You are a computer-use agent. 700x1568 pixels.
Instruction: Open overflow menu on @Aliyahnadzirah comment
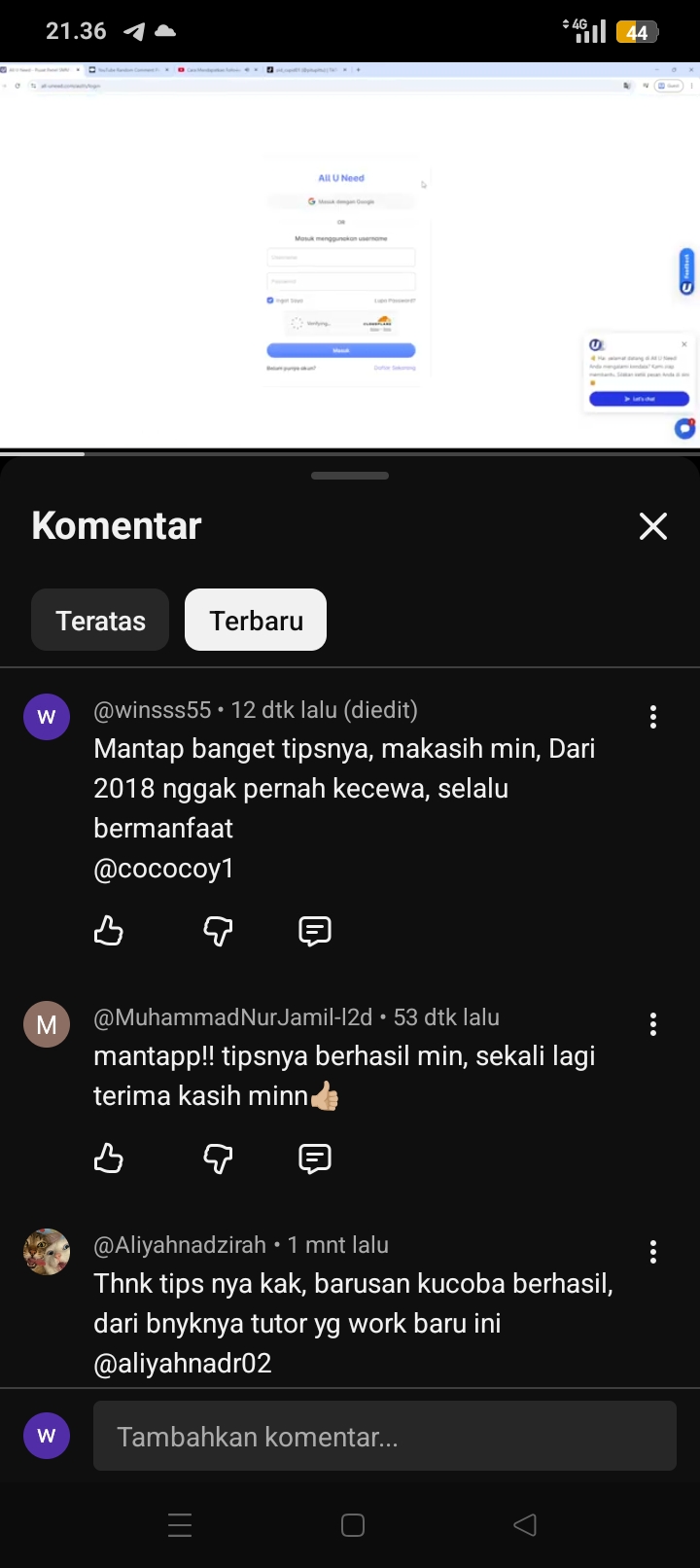pyautogui.click(x=652, y=1252)
